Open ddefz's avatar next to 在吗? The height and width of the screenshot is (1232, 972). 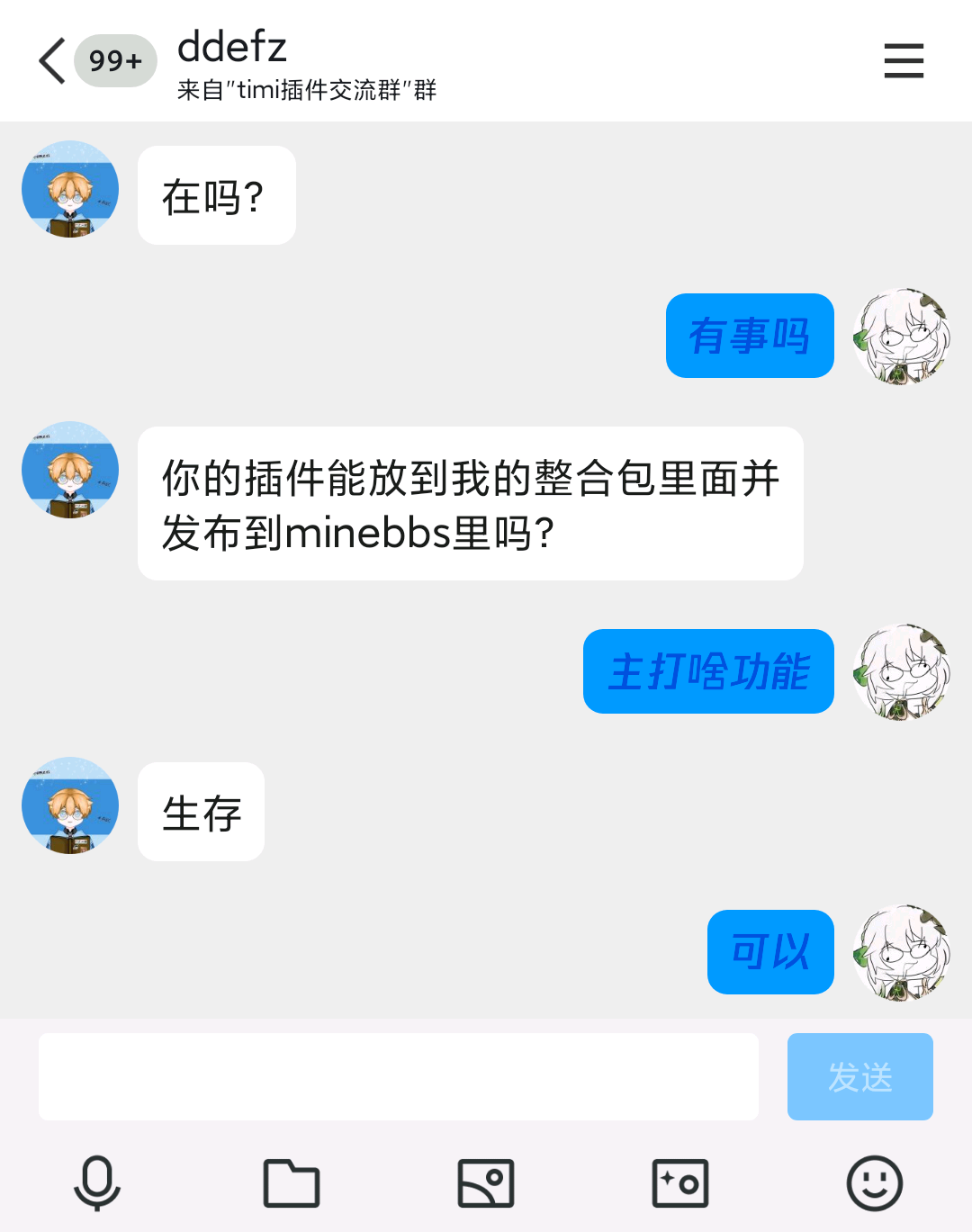[x=70, y=189]
